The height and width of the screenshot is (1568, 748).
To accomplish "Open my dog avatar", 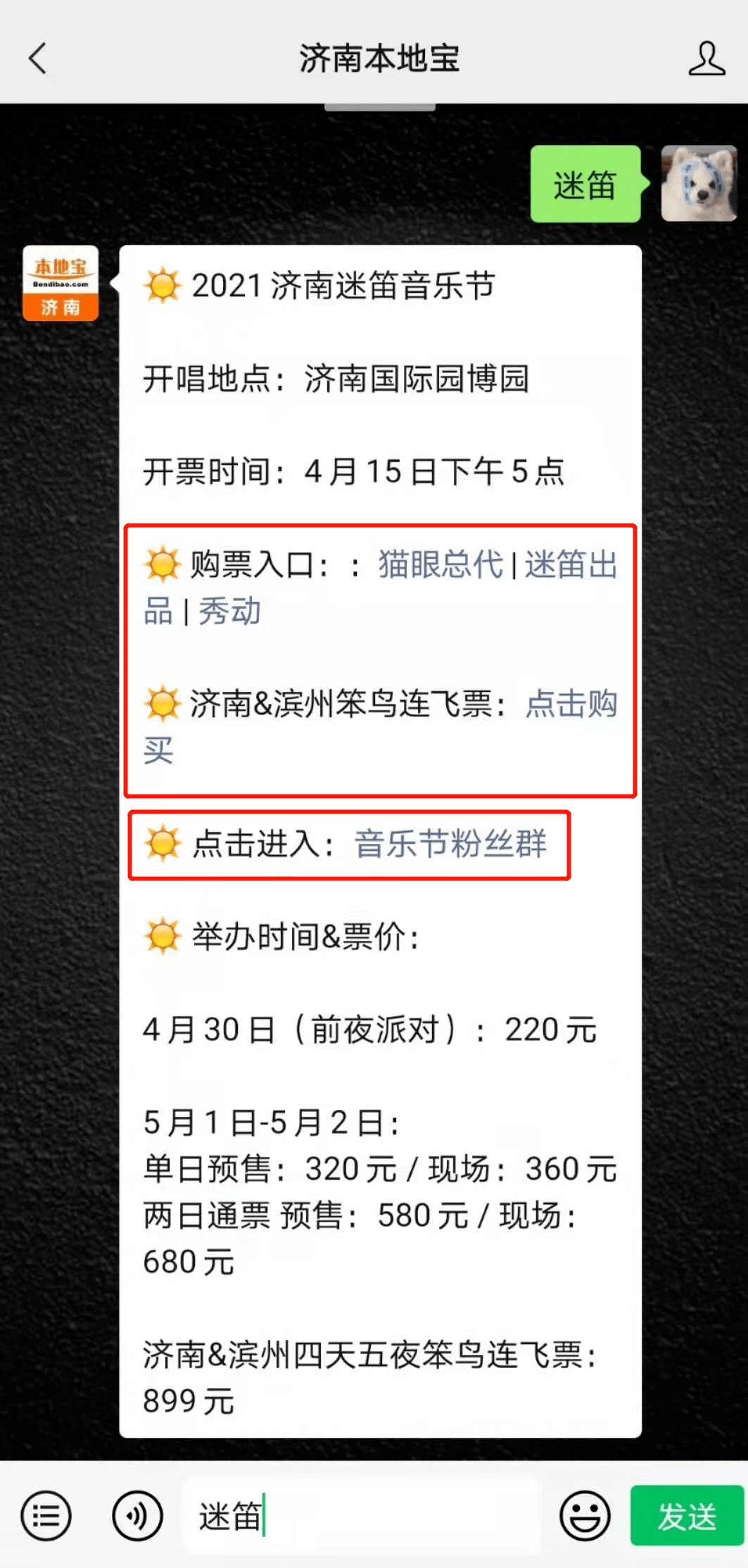I will [x=698, y=184].
